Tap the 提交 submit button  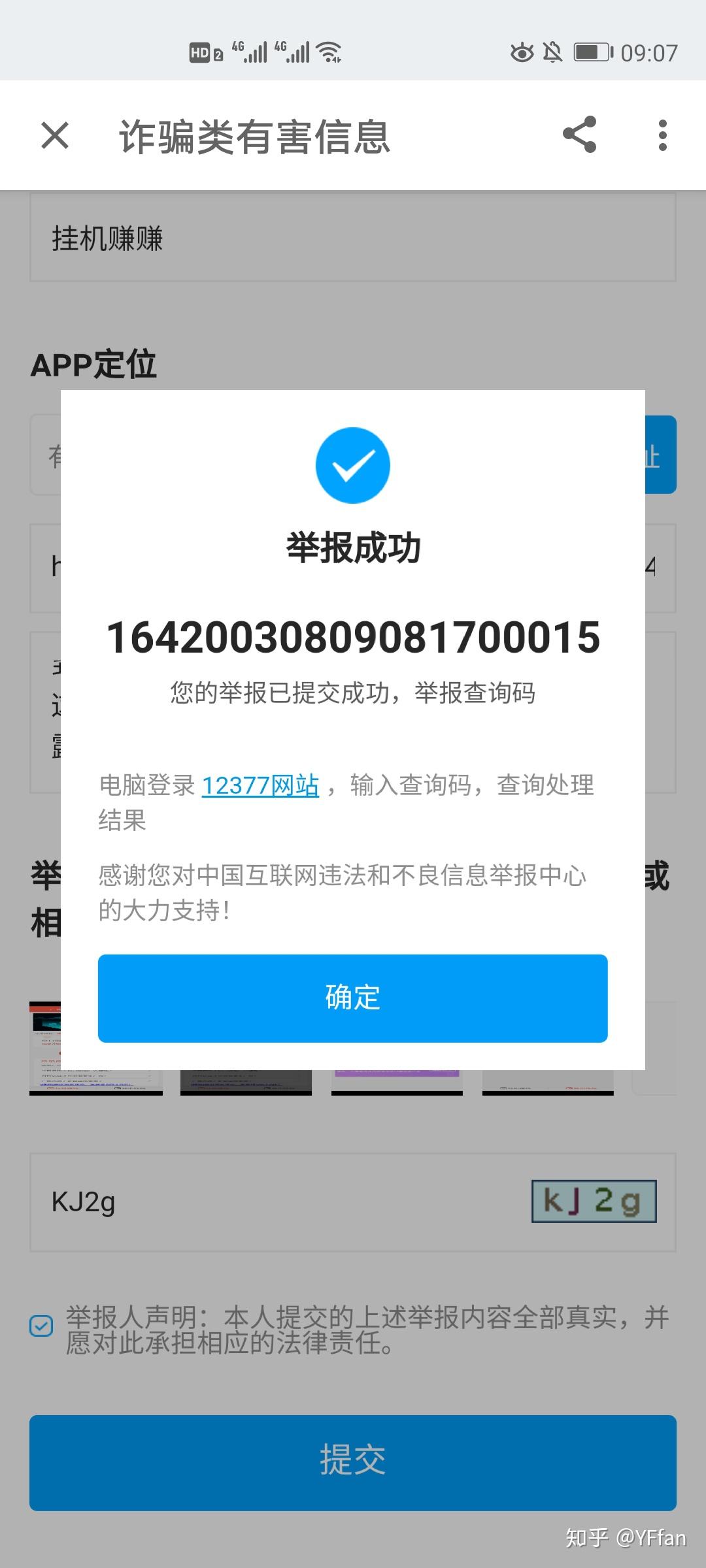352,1462
